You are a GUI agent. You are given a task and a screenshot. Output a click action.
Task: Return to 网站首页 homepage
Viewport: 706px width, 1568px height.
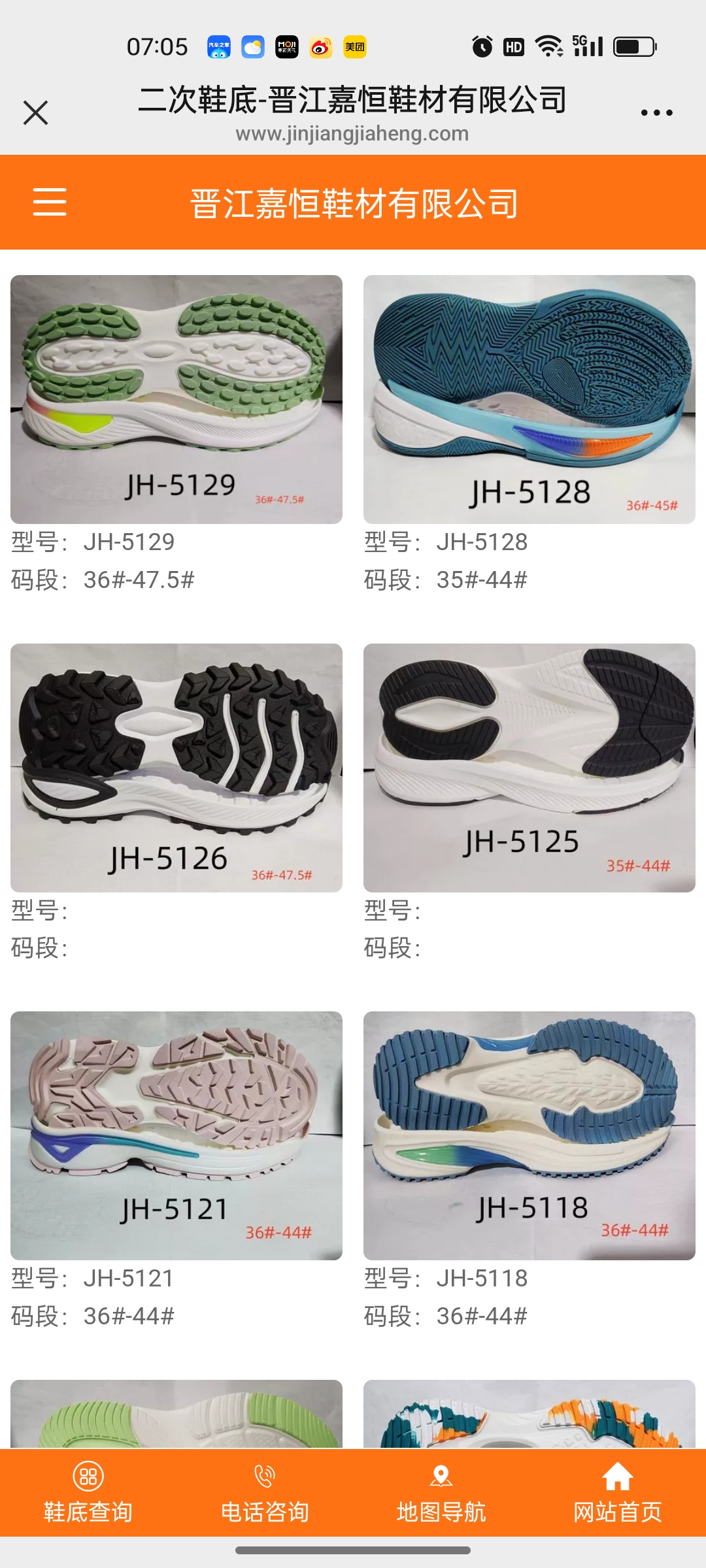(x=618, y=1492)
